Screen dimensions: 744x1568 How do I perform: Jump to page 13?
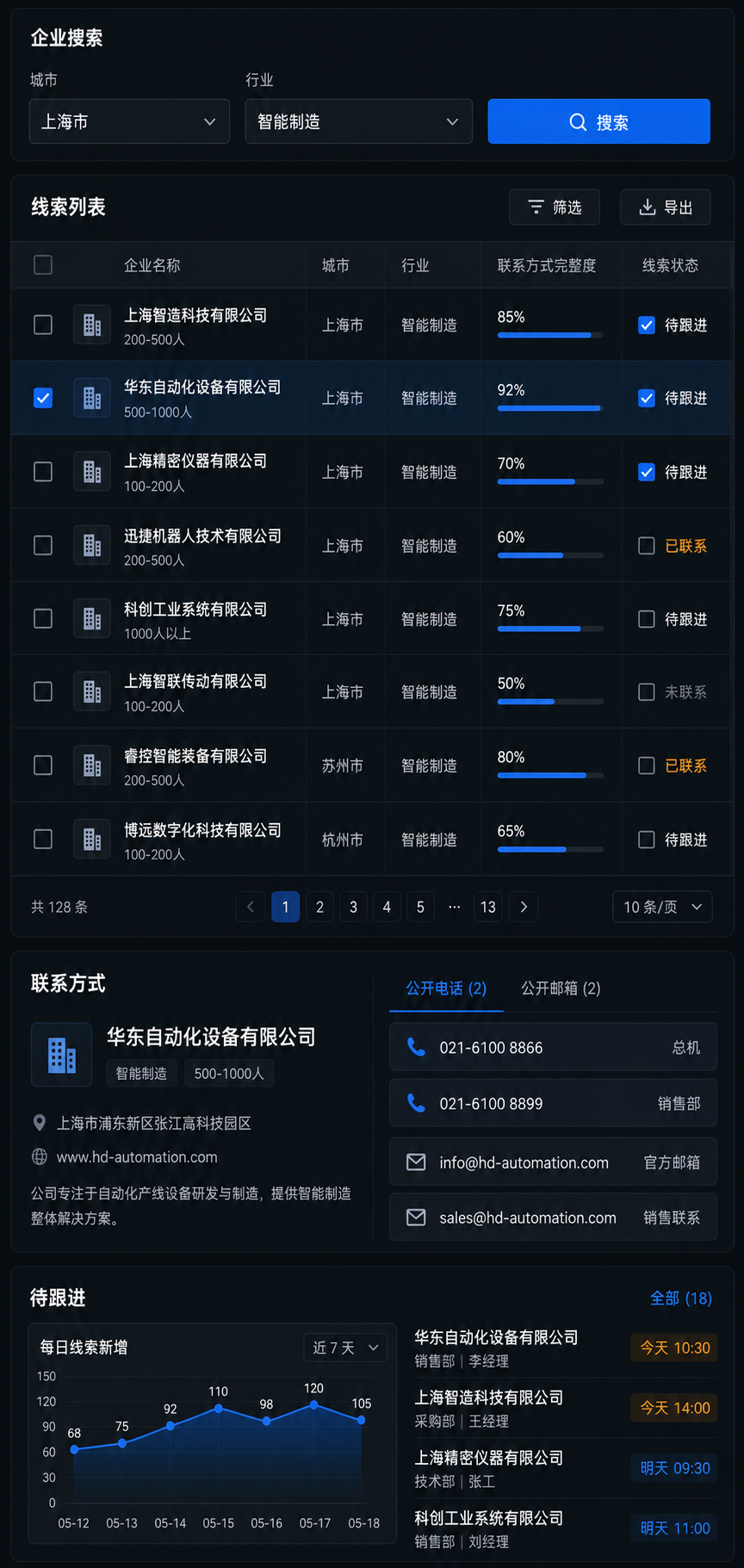click(488, 907)
